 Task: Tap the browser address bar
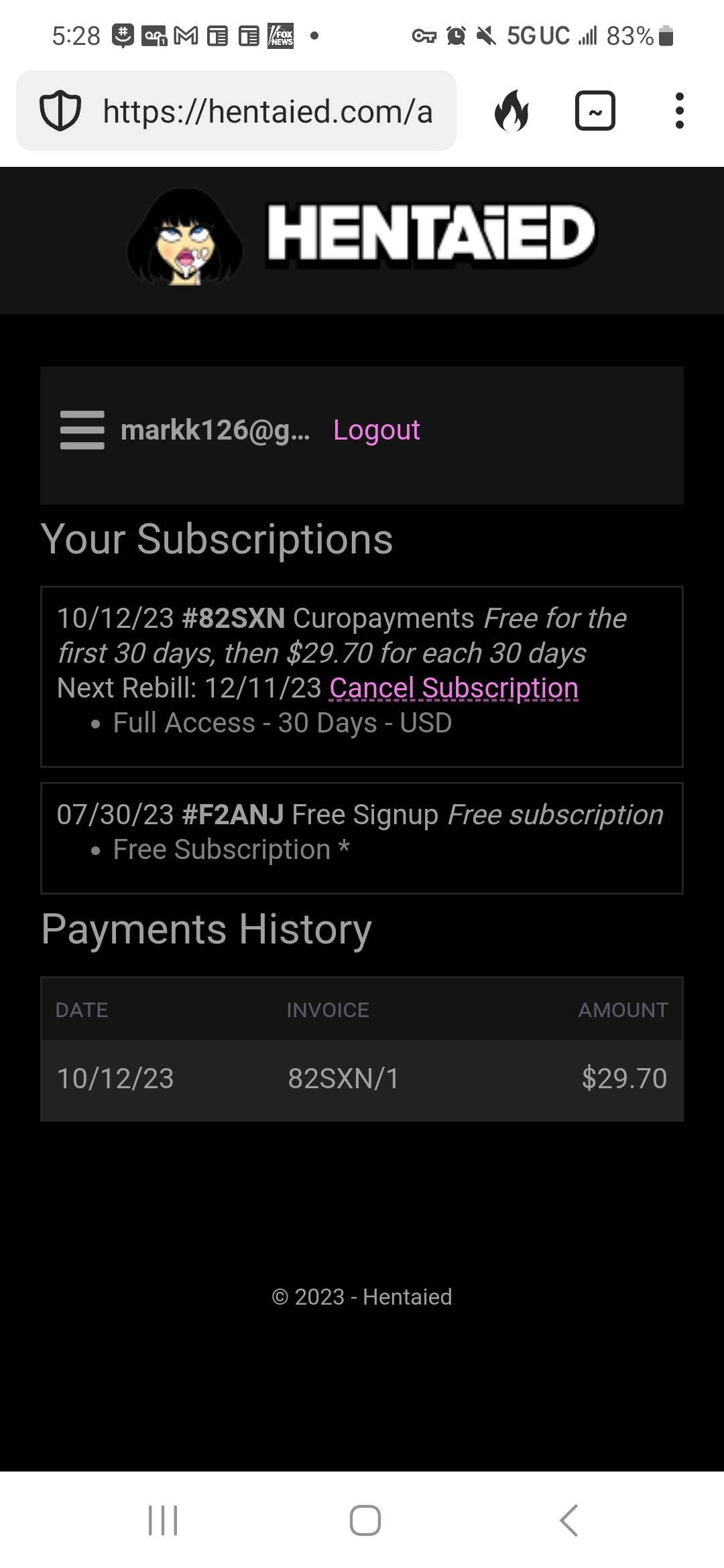pos(267,111)
